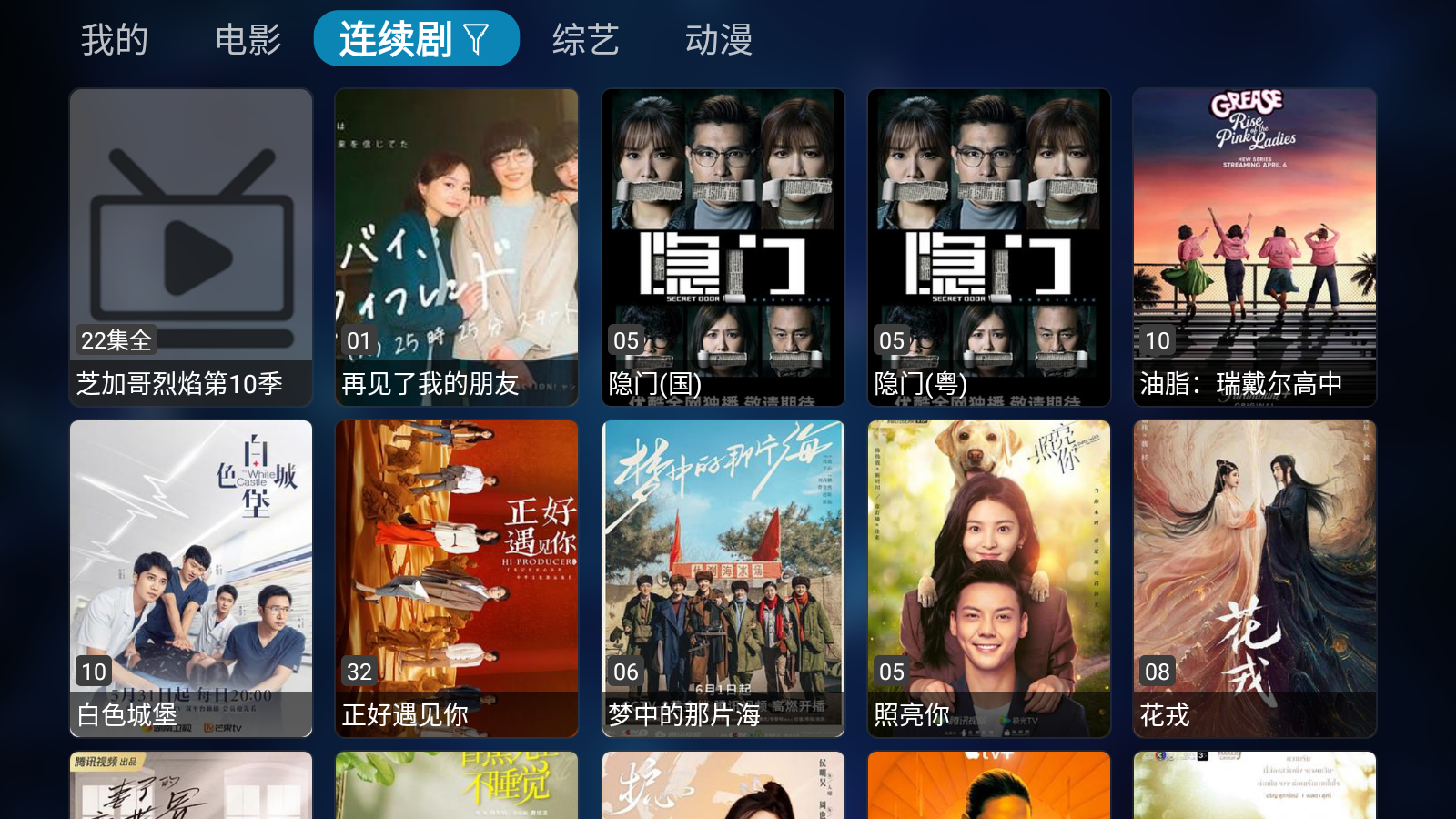Switch to the 综艺 tab
1456x819 pixels.
pos(585,39)
